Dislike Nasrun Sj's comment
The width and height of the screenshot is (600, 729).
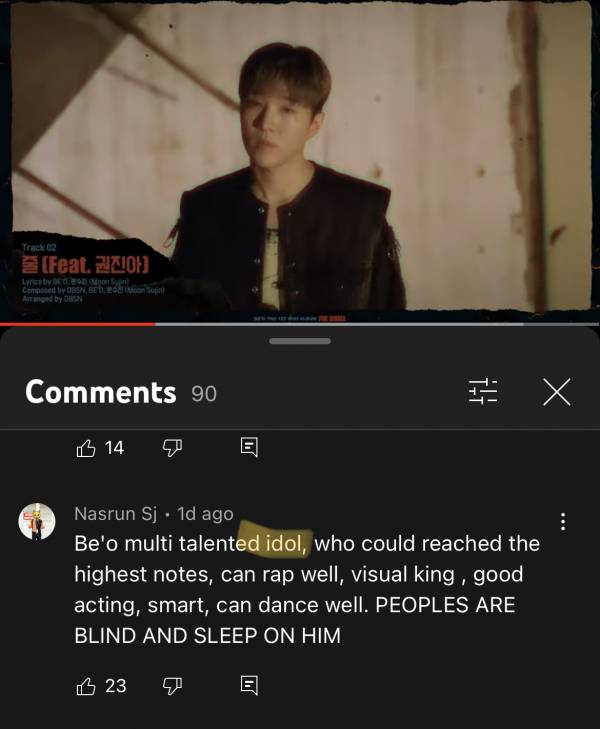(172, 685)
